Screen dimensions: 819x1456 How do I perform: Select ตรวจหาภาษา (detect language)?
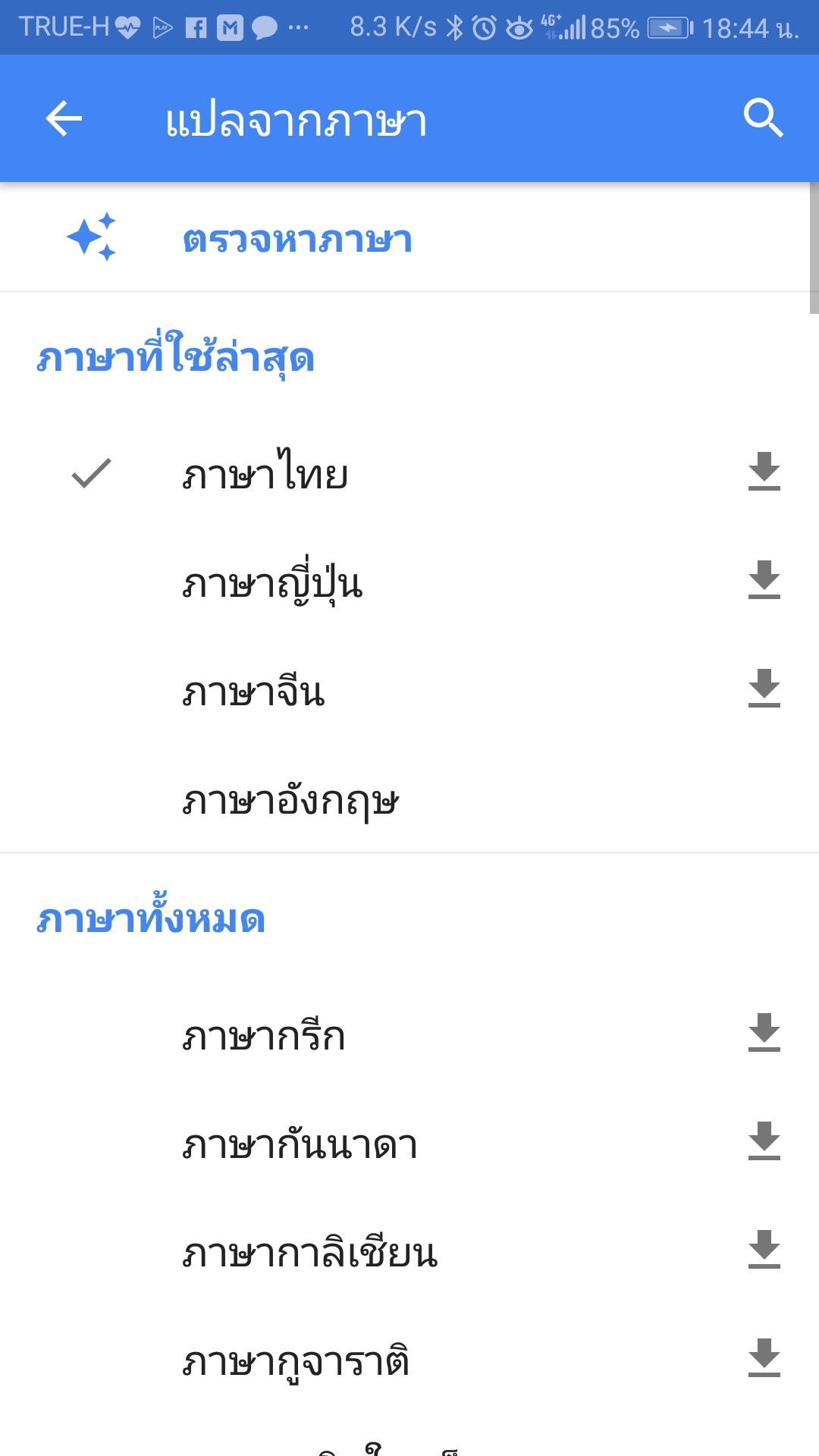tap(297, 240)
